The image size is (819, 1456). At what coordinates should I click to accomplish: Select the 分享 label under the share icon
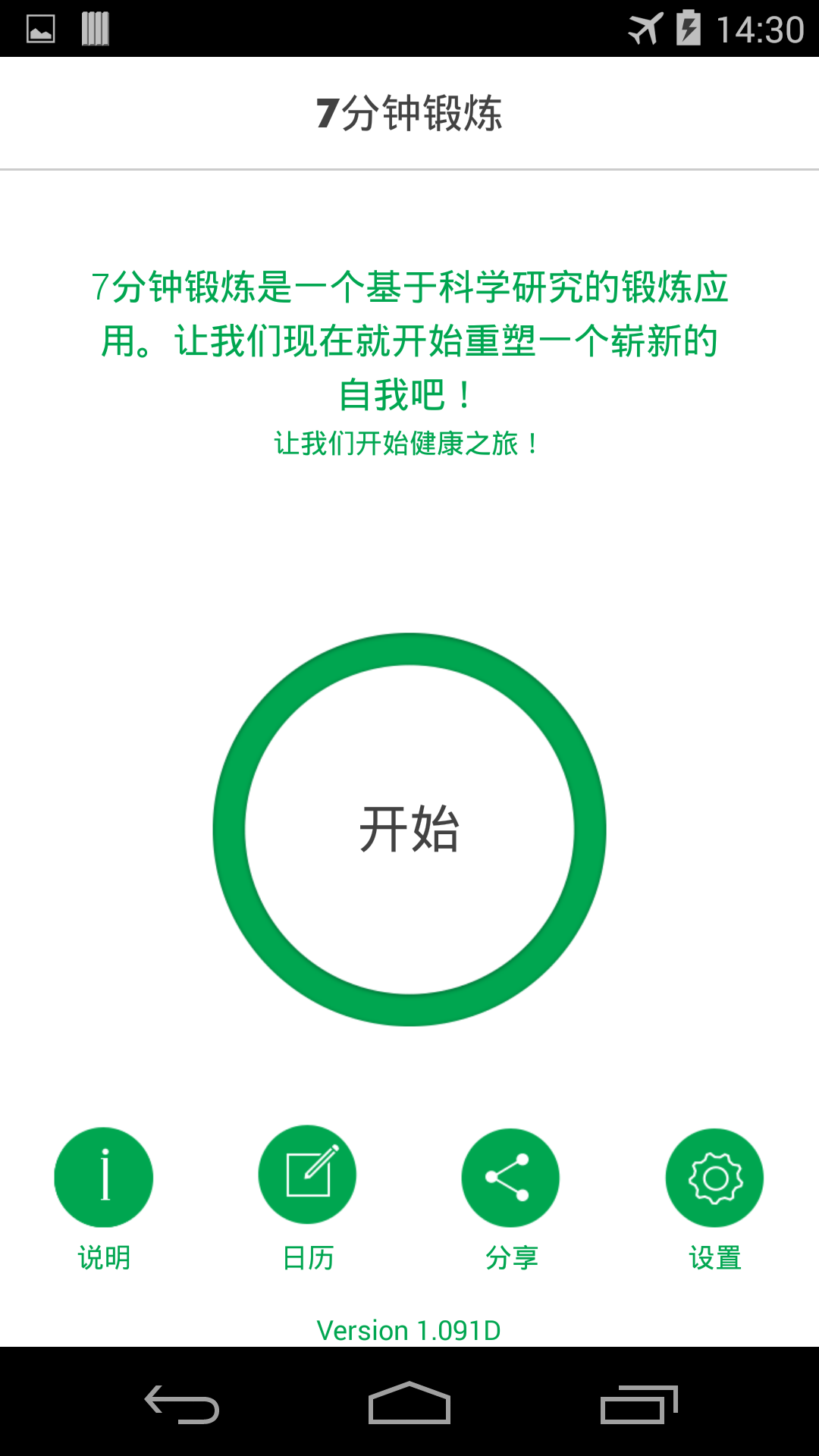(x=510, y=1257)
